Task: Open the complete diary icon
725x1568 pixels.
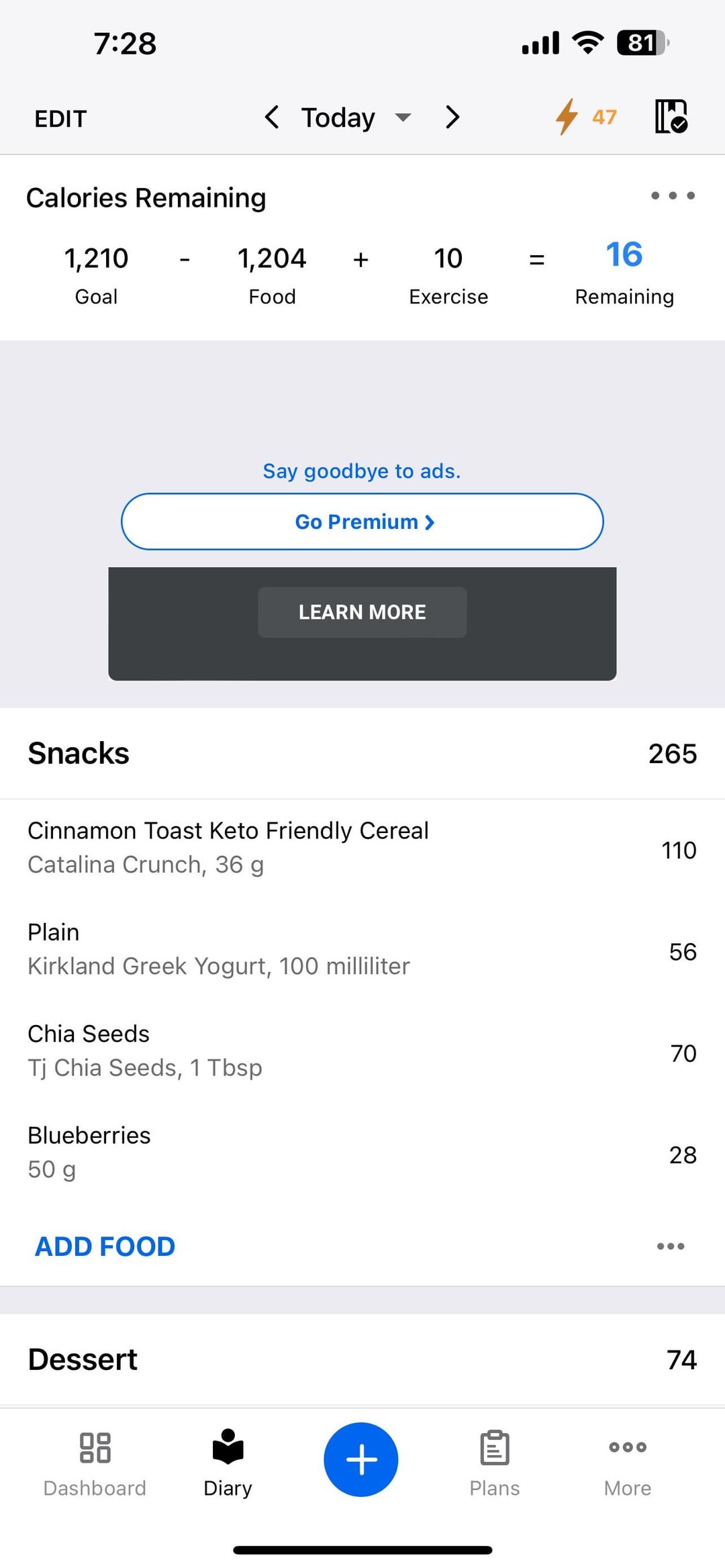Action: click(x=671, y=116)
